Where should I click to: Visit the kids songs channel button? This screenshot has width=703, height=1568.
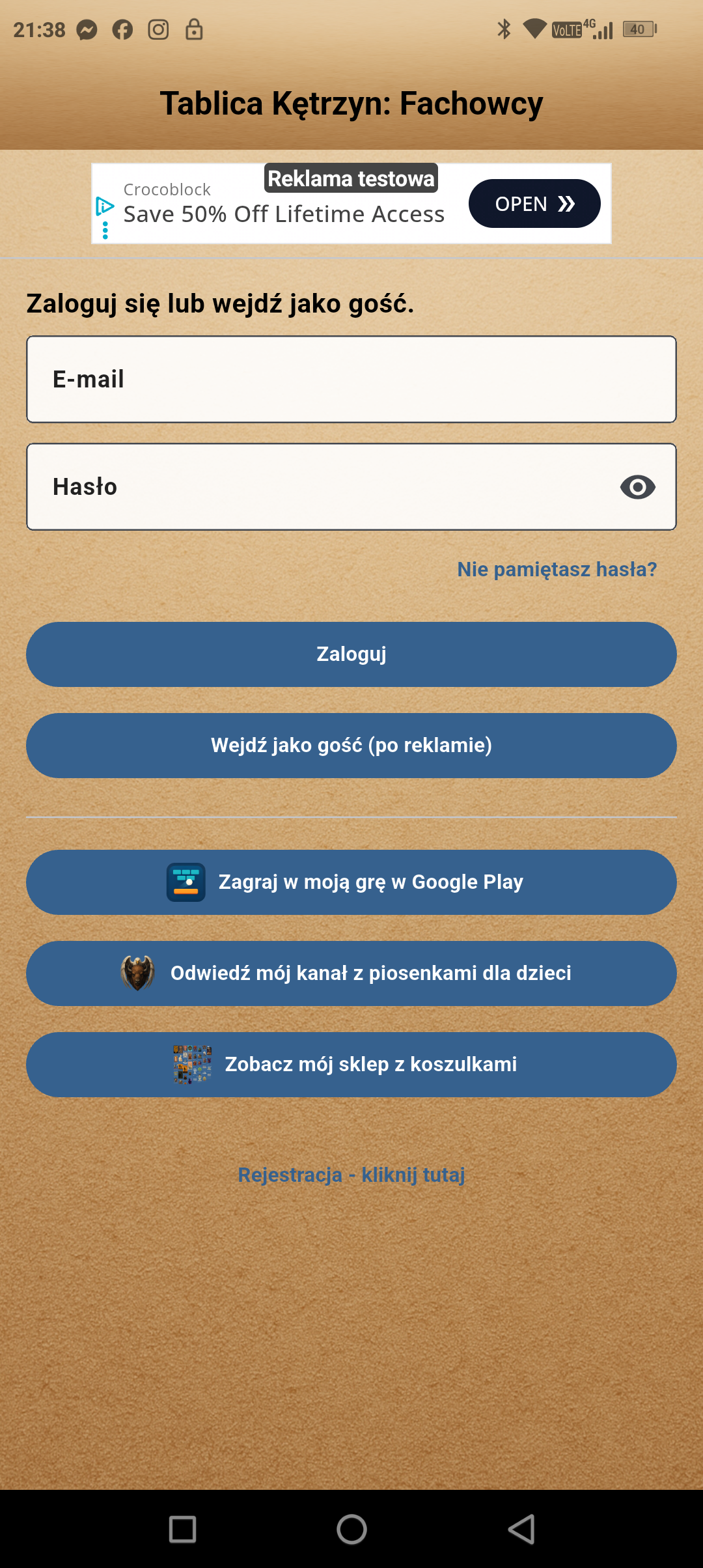(351, 973)
